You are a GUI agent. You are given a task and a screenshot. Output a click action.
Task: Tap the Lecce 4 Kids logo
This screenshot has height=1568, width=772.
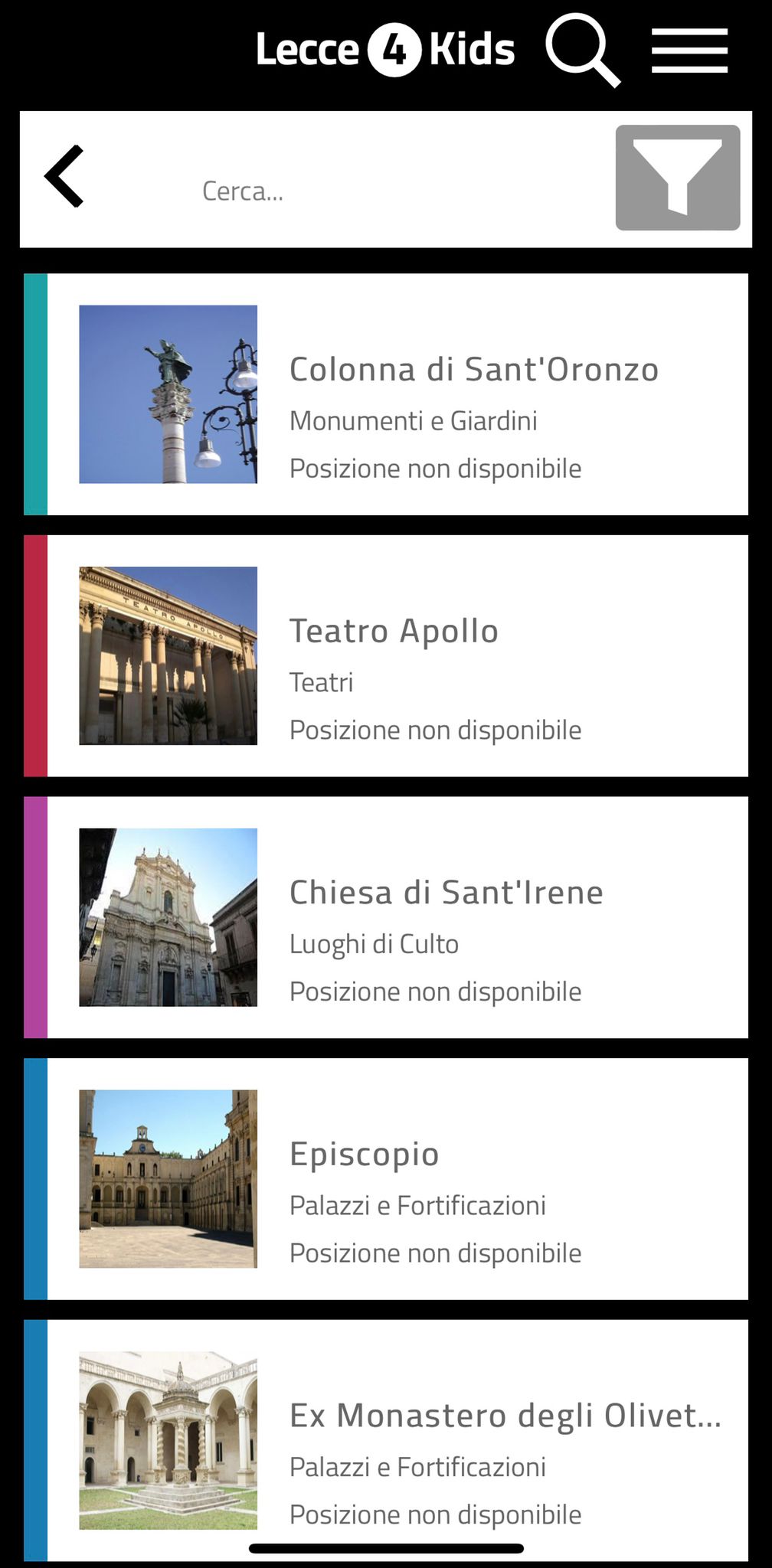tap(387, 47)
